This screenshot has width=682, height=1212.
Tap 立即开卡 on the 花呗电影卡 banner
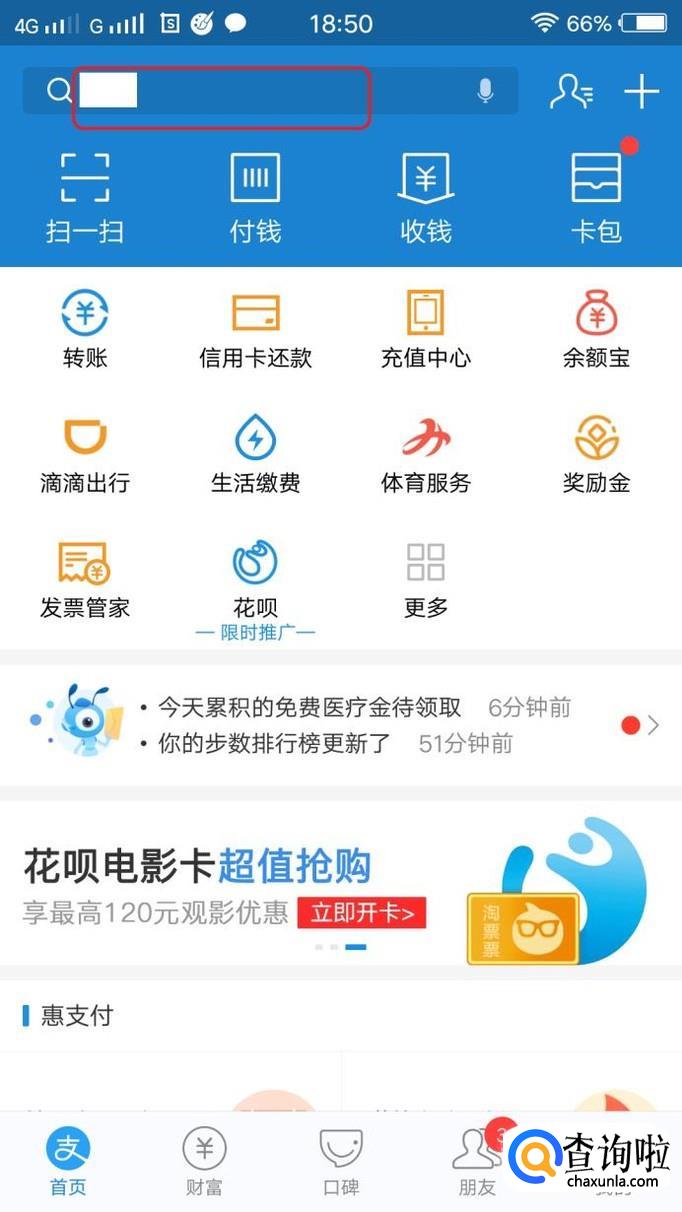(361, 912)
